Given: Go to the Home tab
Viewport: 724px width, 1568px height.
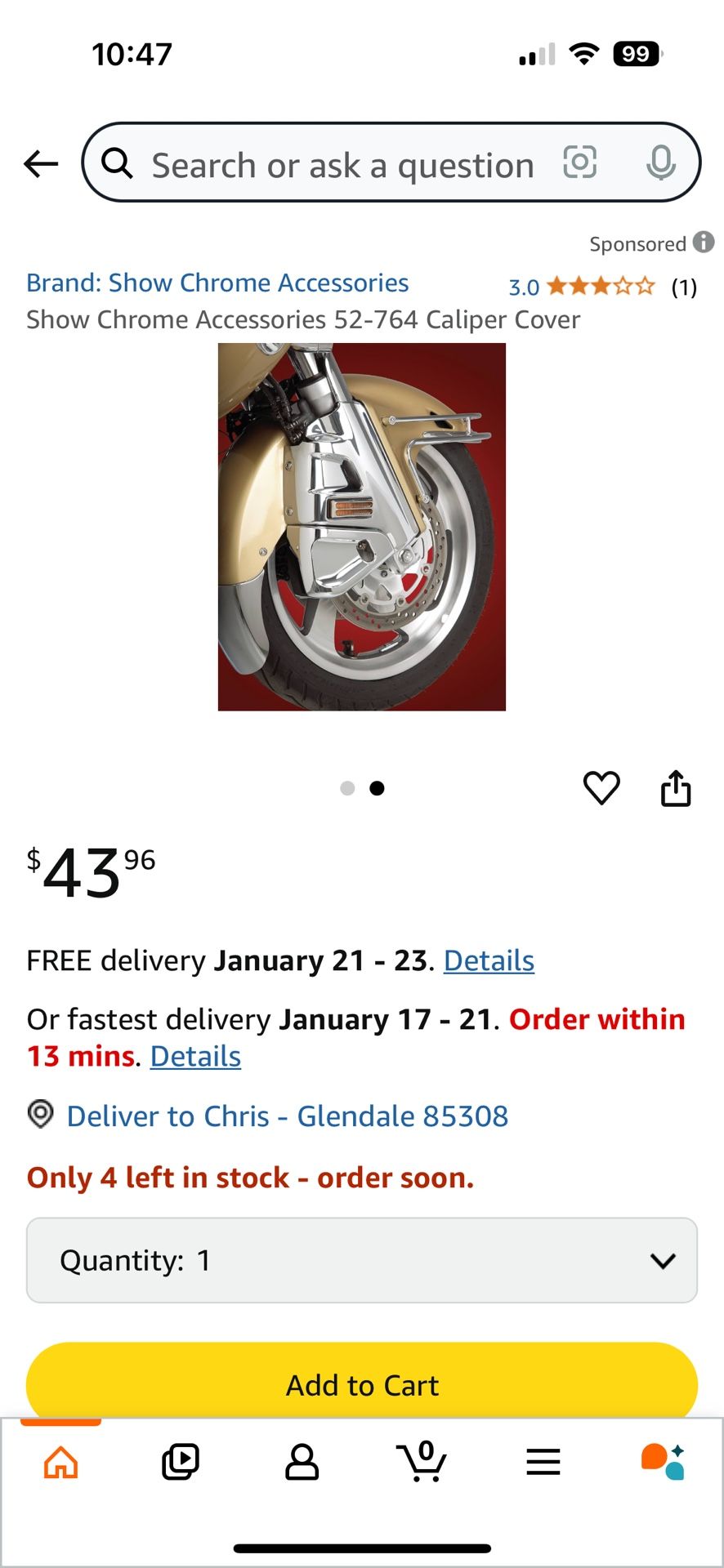Looking at the screenshot, I should pos(61,1462).
